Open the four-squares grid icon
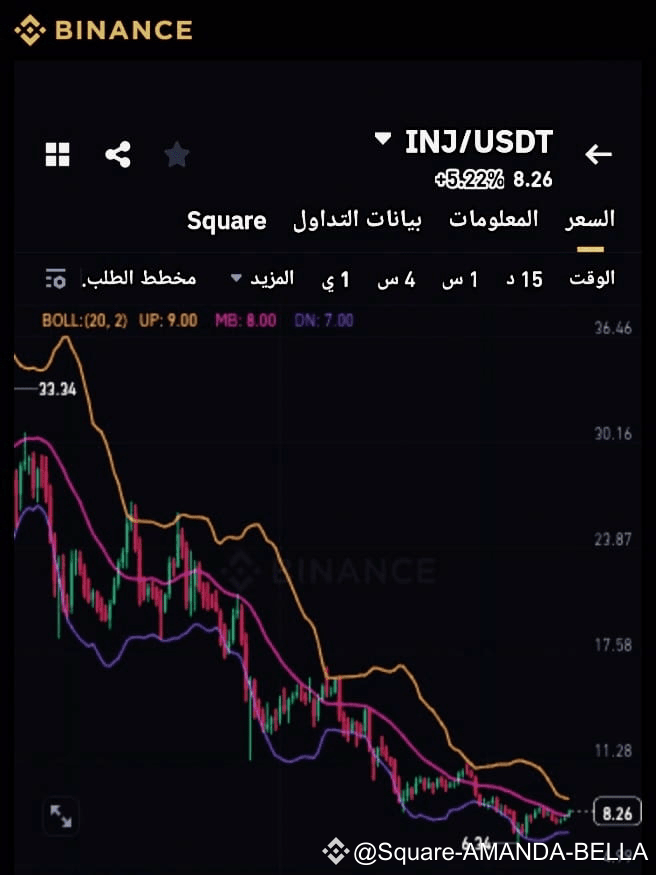The image size is (656, 875). 58,154
